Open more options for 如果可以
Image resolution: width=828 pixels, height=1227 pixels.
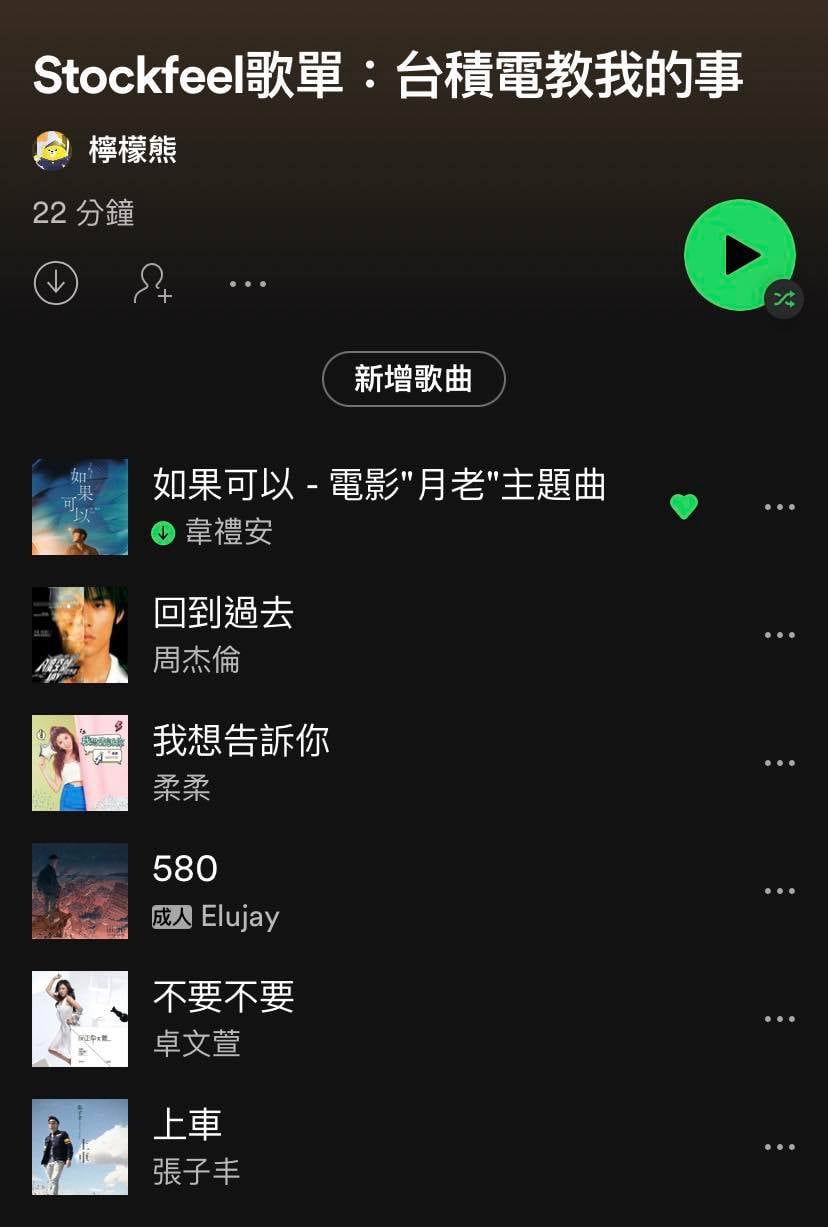[x=779, y=507]
